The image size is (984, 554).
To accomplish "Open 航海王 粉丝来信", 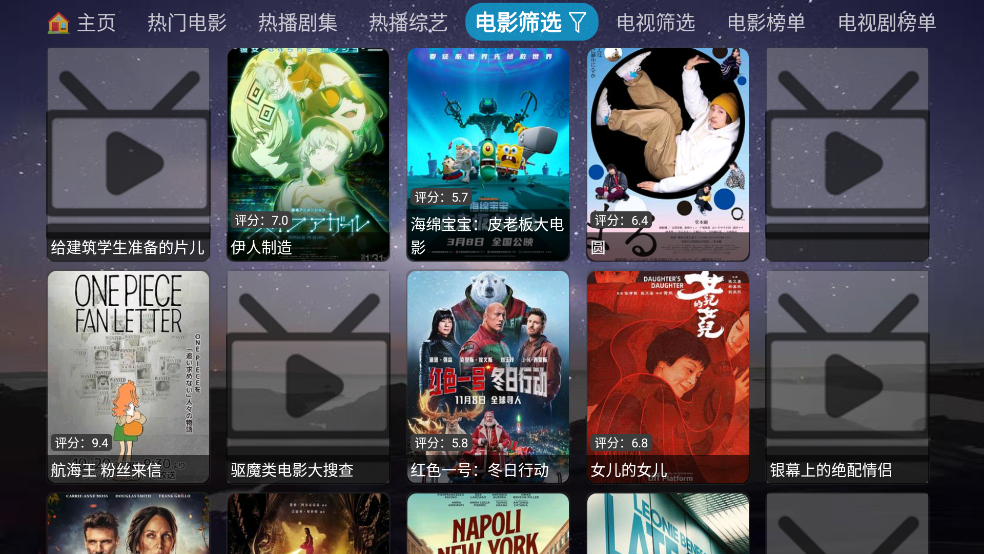I will click(x=128, y=377).
